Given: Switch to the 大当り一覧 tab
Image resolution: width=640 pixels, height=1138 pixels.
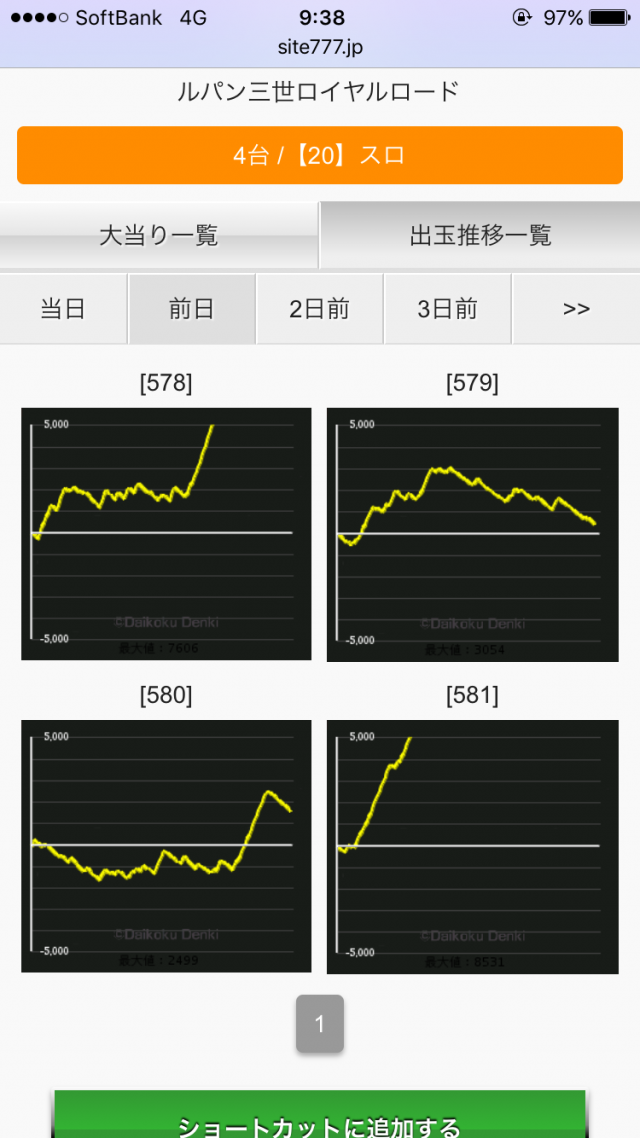Looking at the screenshot, I should pos(159,236).
